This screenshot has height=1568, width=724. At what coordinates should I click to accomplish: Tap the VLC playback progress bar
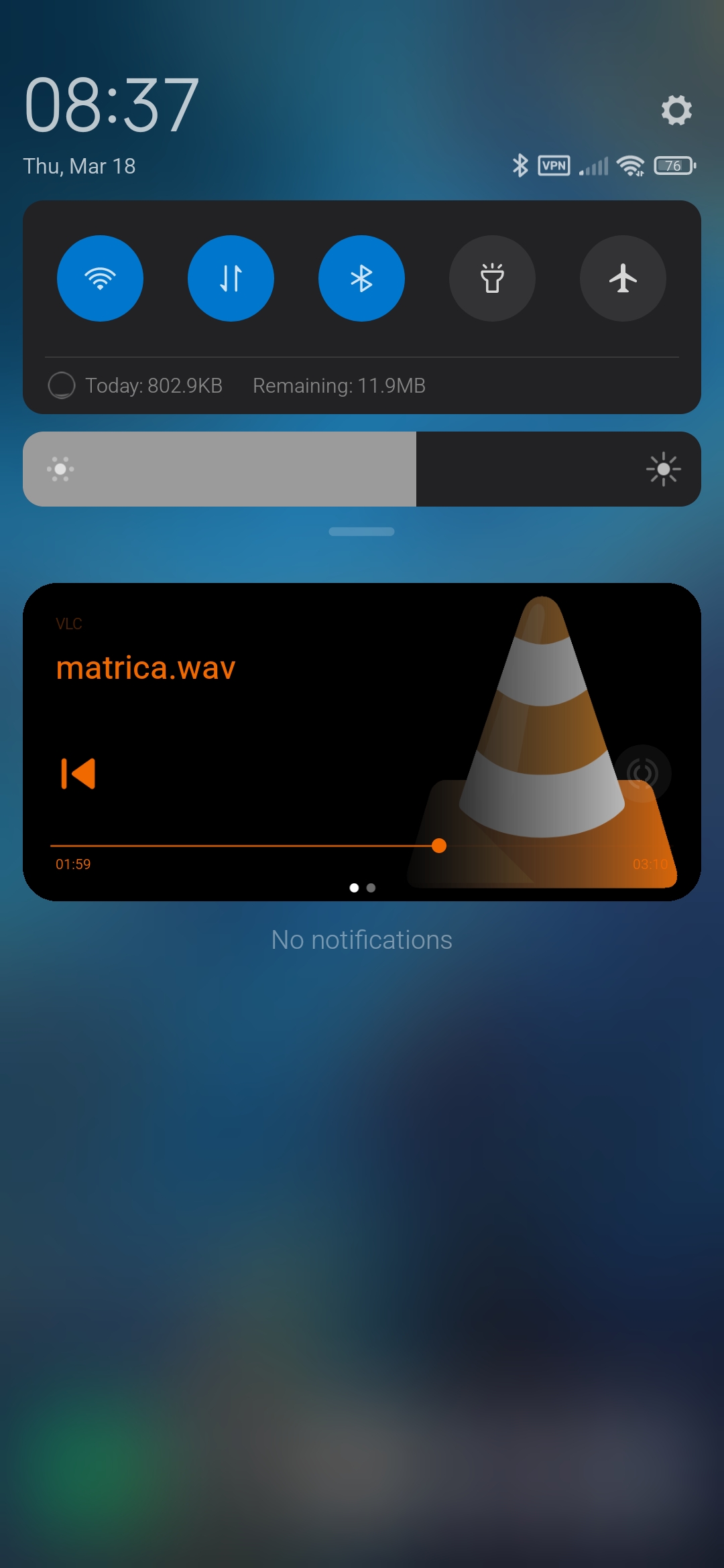click(362, 846)
